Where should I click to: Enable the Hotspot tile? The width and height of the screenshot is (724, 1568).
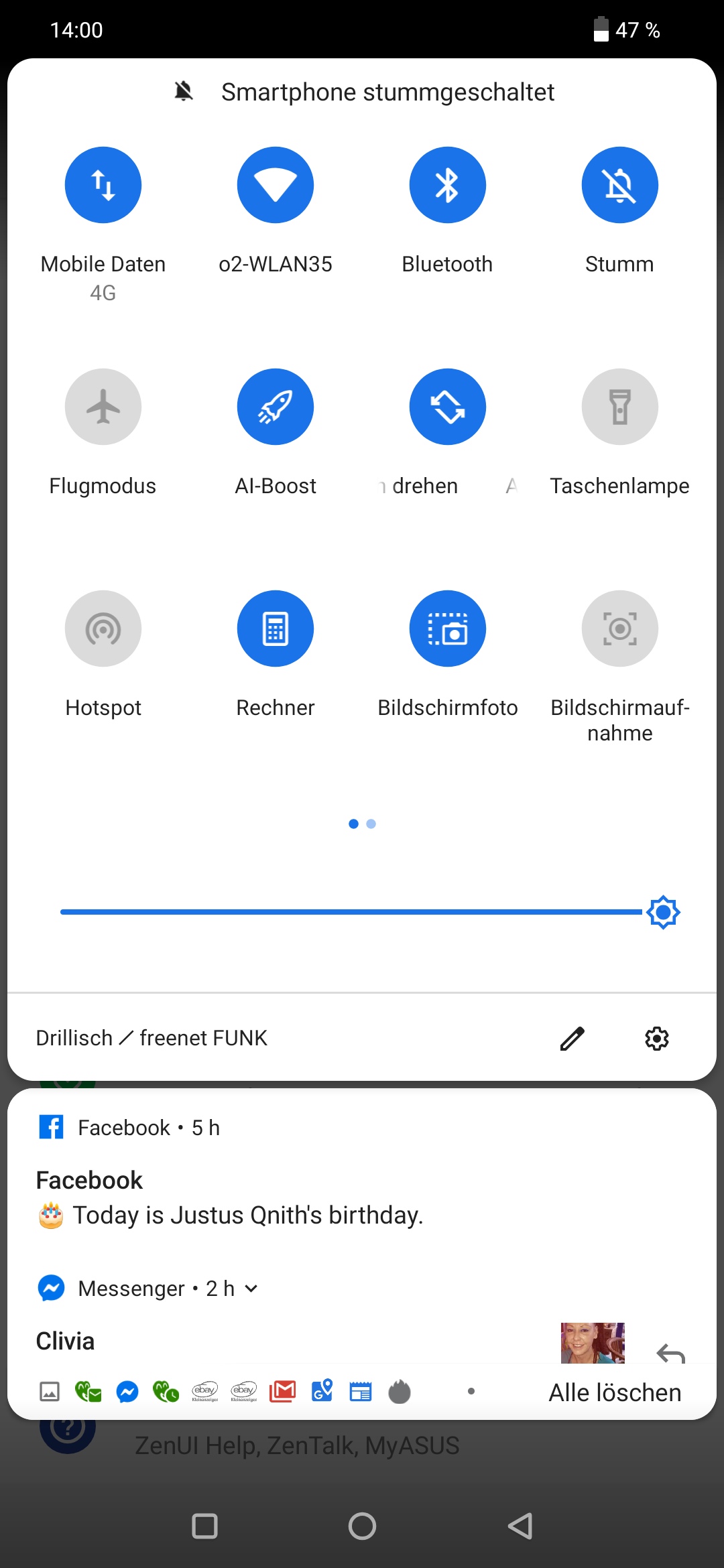click(x=103, y=629)
